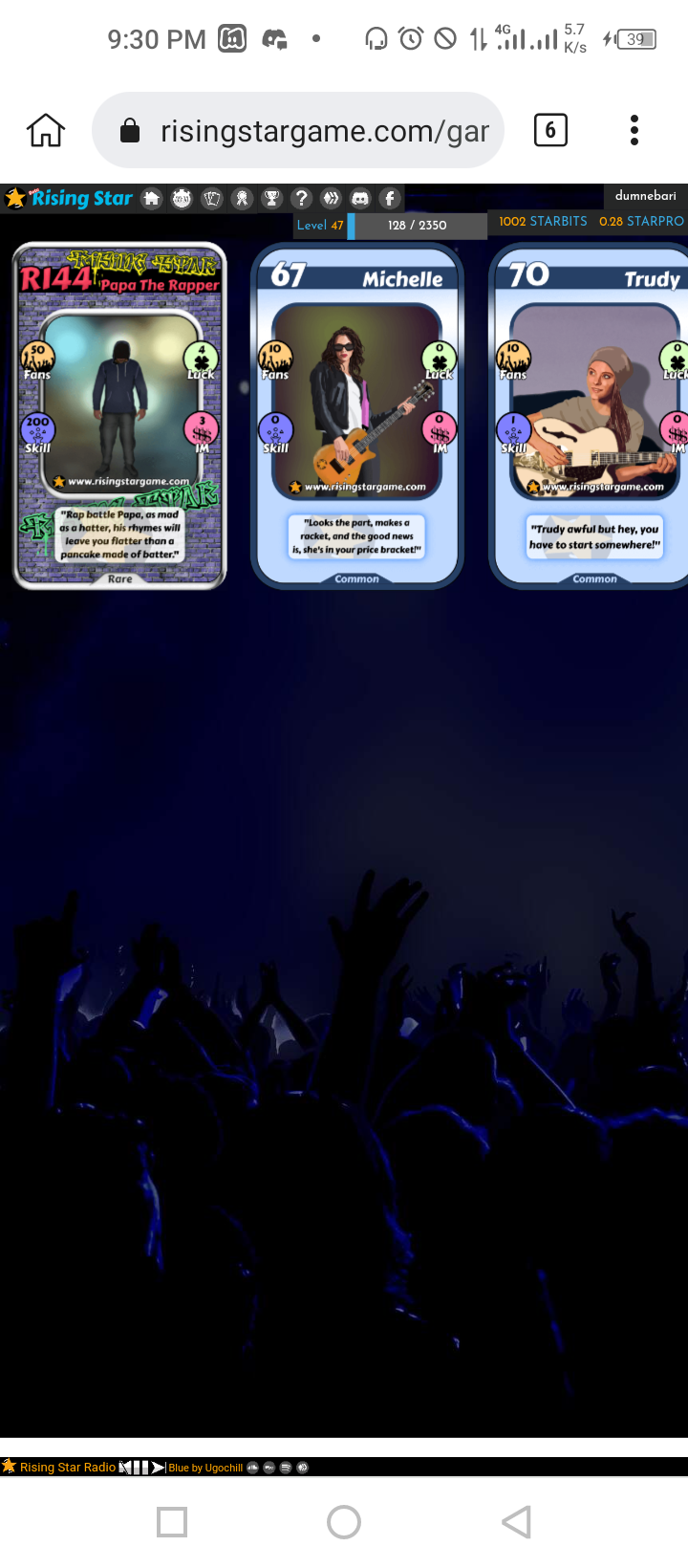Screen dimensions: 688x1568
Task: Open the Rising Star home icon
Action: coord(151,198)
